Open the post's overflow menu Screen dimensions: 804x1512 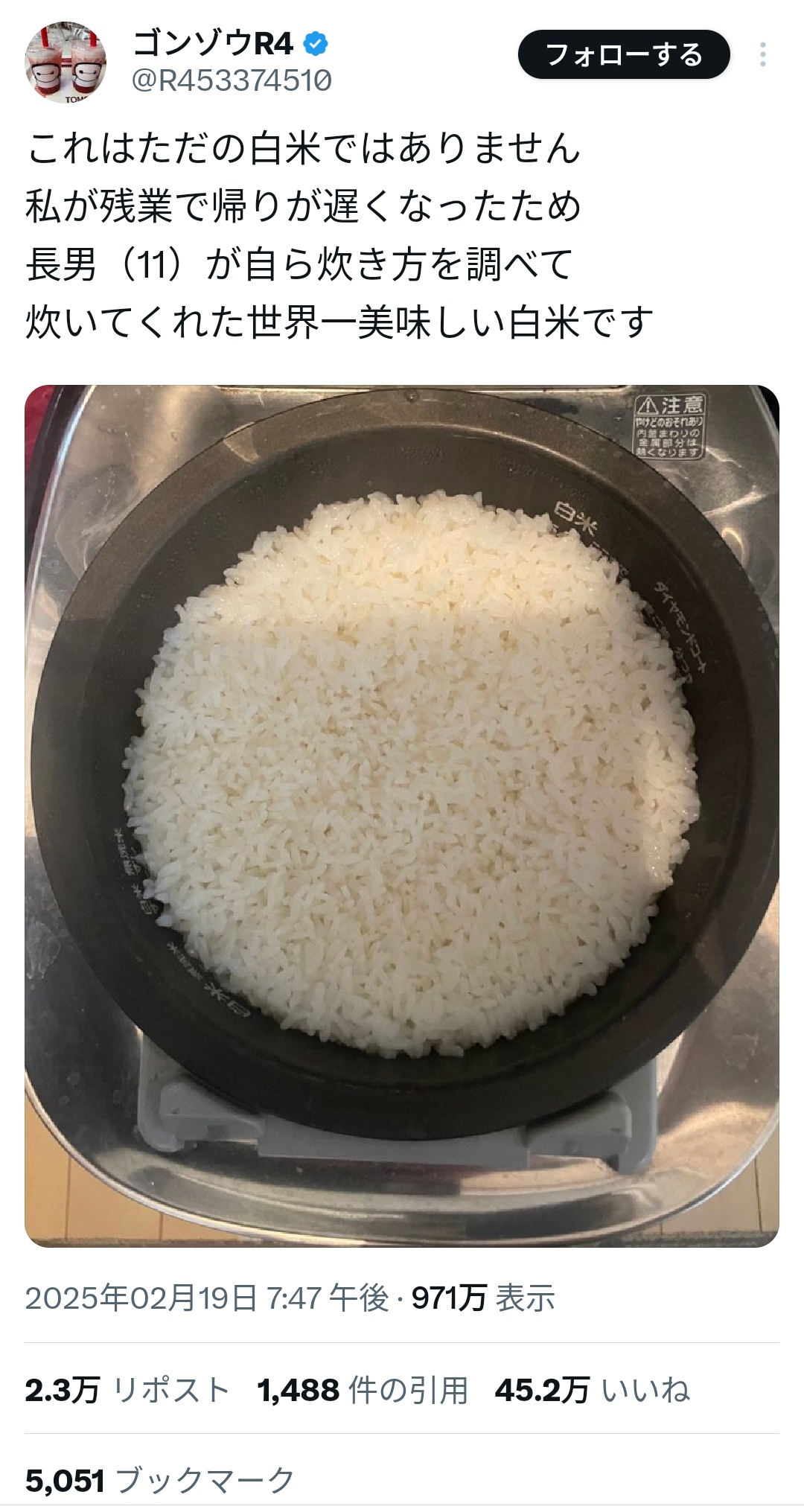pos(763,55)
